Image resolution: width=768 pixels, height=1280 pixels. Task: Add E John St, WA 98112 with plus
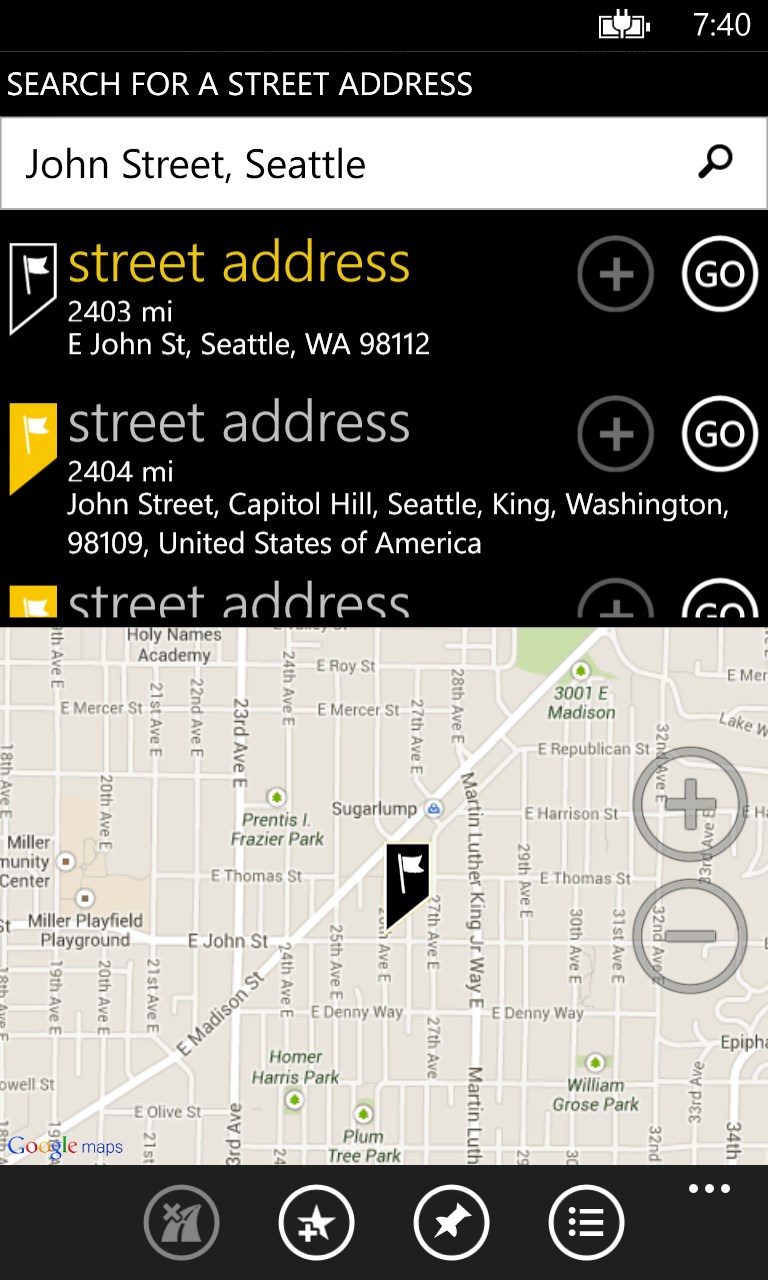point(616,274)
